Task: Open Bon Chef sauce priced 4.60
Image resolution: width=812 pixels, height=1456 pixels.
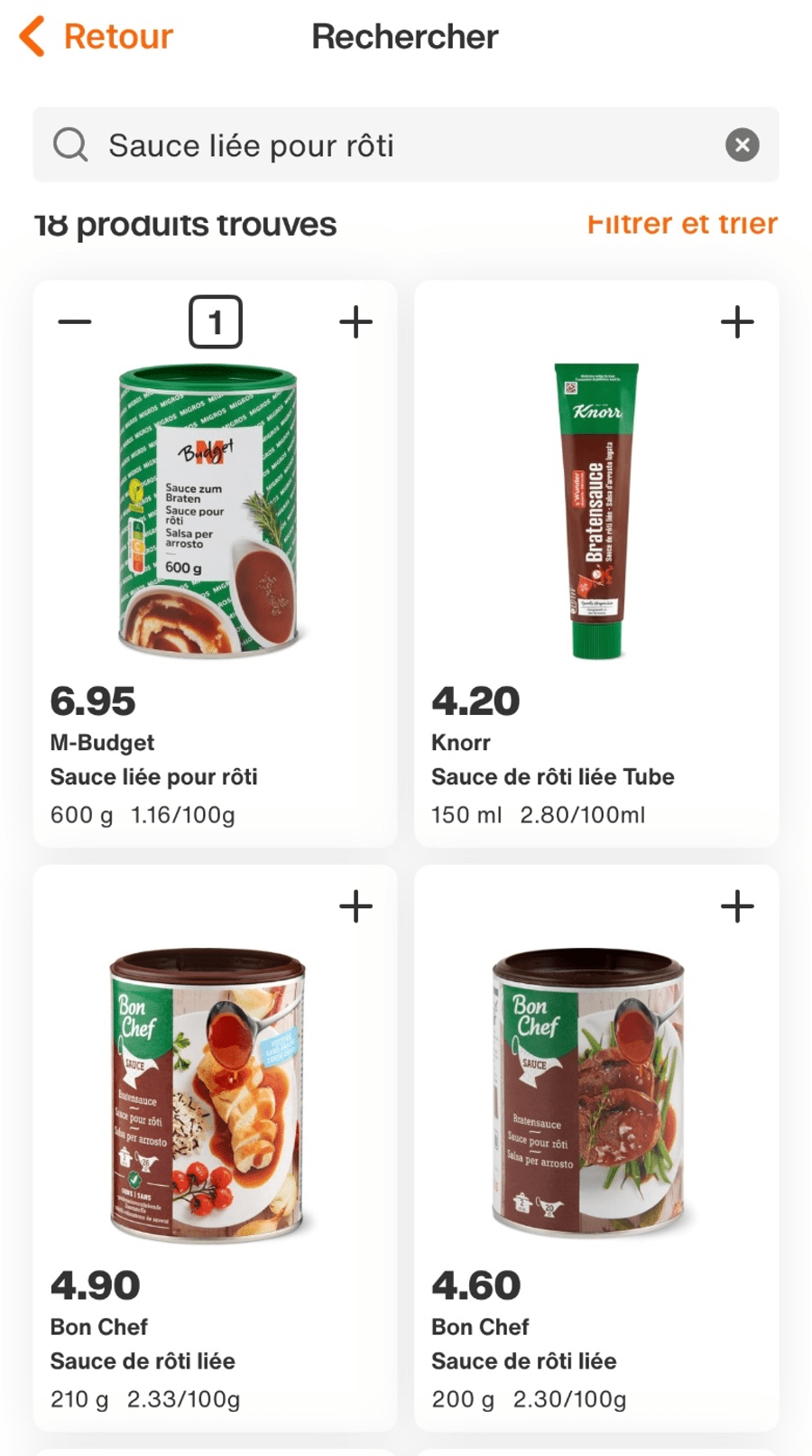Action: [595, 1095]
